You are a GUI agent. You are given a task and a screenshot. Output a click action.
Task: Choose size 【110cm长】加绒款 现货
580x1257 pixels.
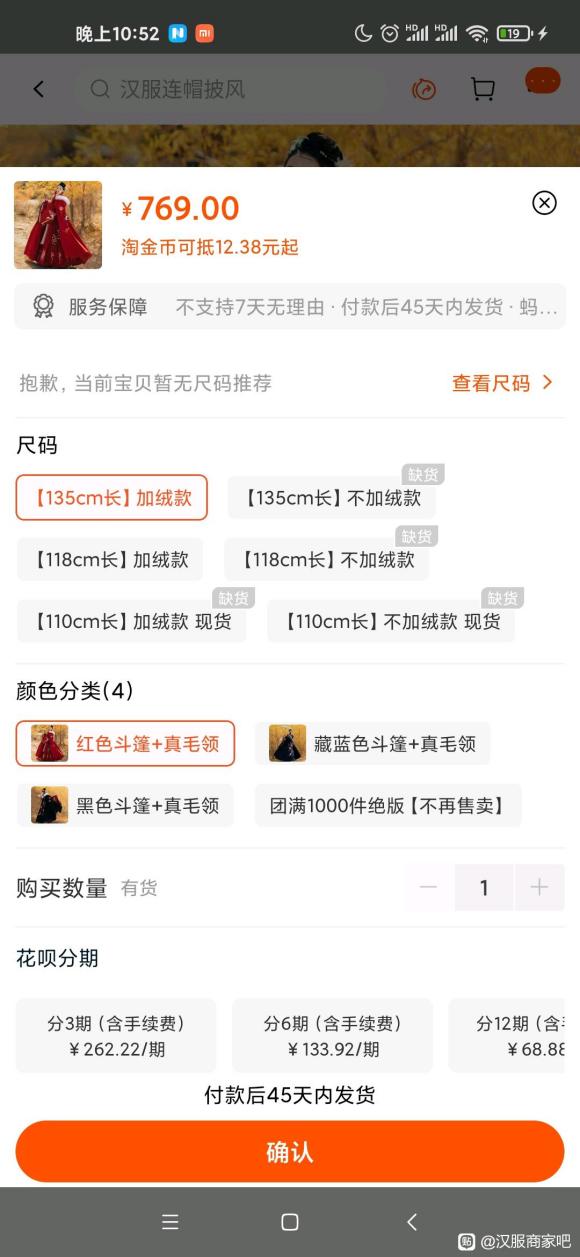coord(132,622)
